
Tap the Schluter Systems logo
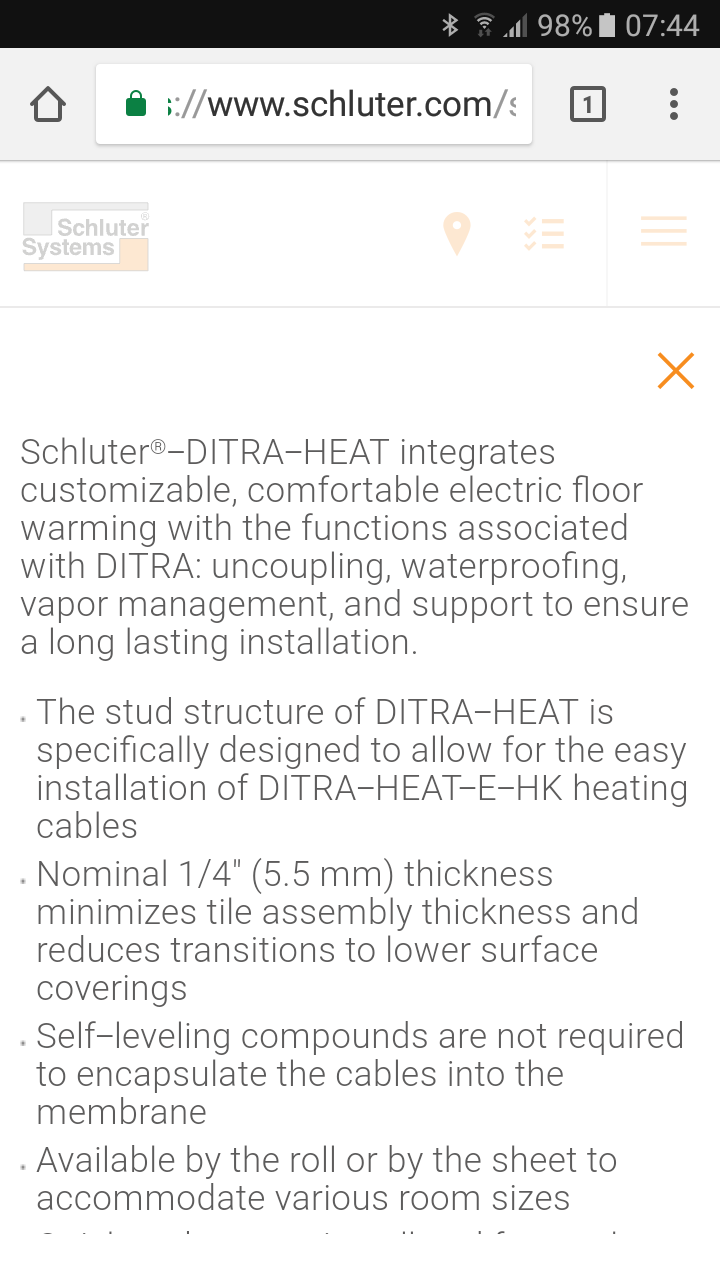(86, 236)
